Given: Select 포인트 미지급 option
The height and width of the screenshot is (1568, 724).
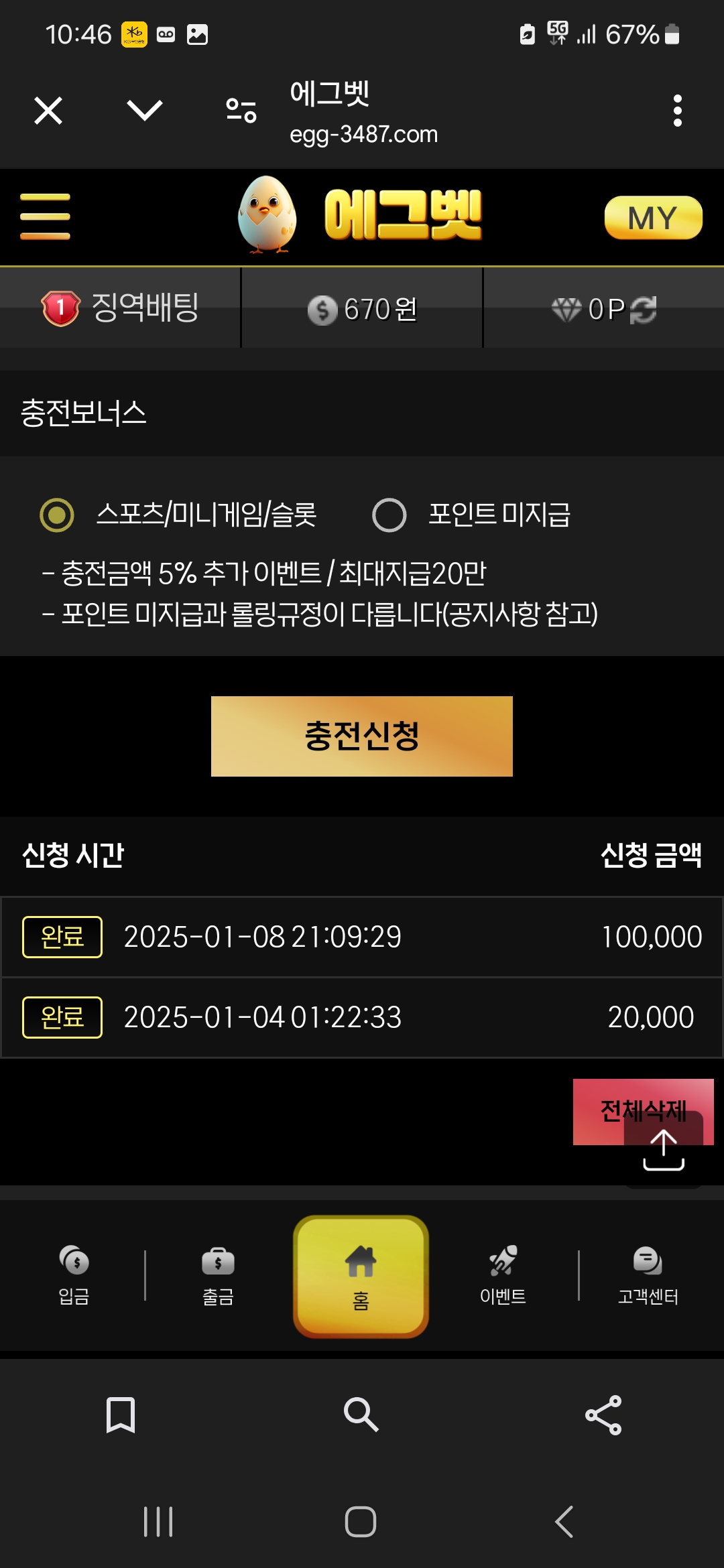Looking at the screenshot, I should coord(389,515).
